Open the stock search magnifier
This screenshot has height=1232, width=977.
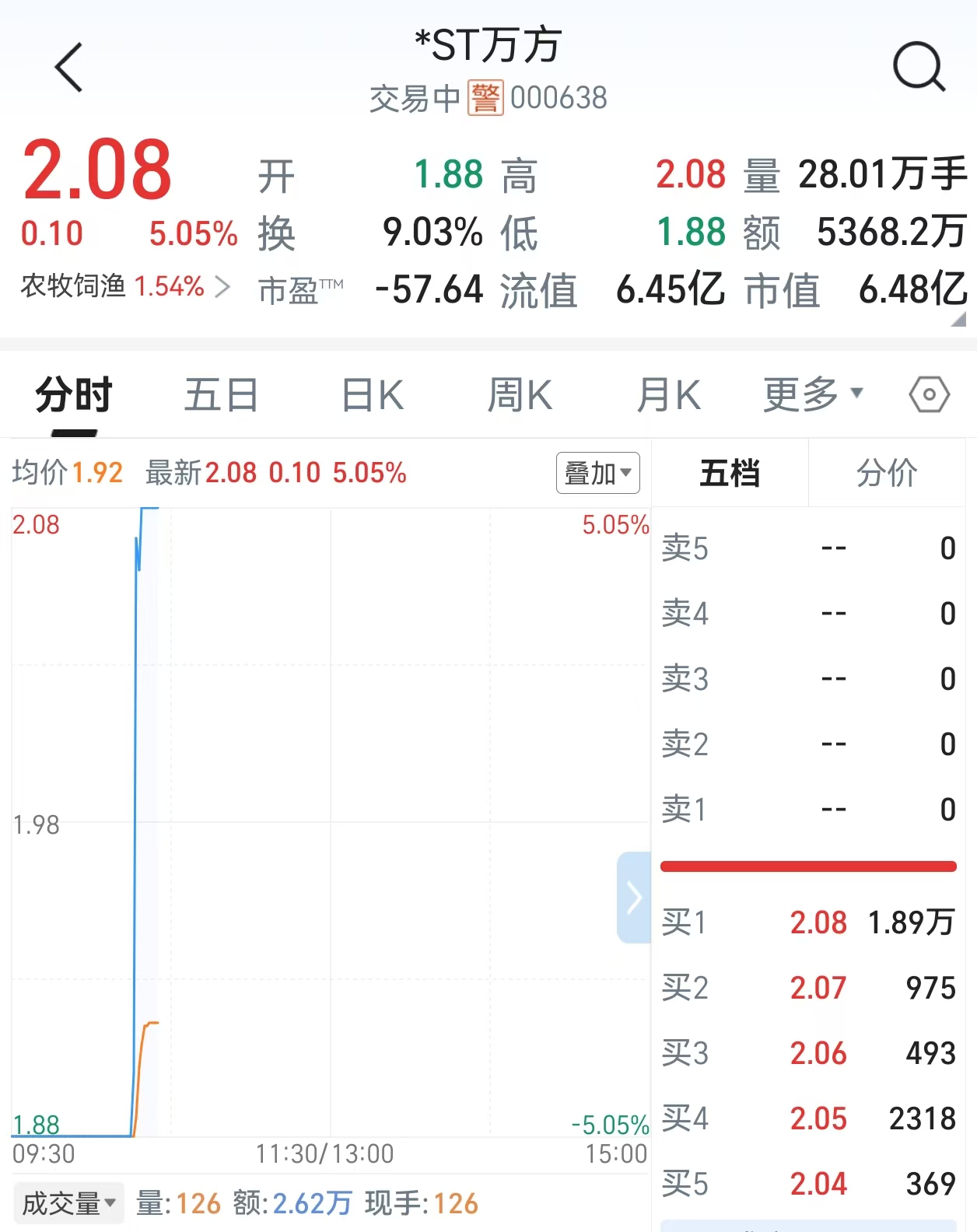pyautogui.click(x=919, y=67)
